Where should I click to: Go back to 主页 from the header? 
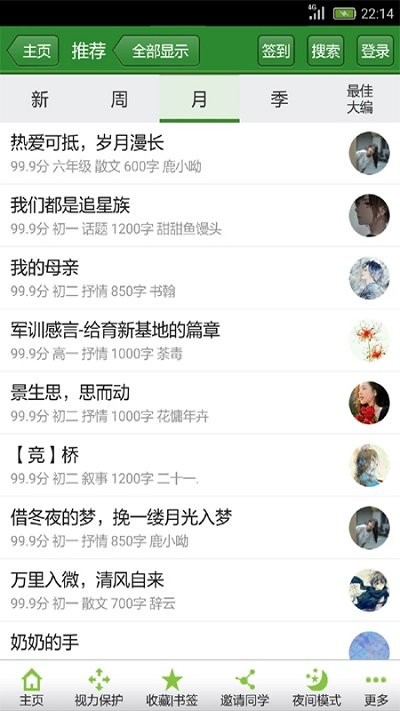(33, 51)
